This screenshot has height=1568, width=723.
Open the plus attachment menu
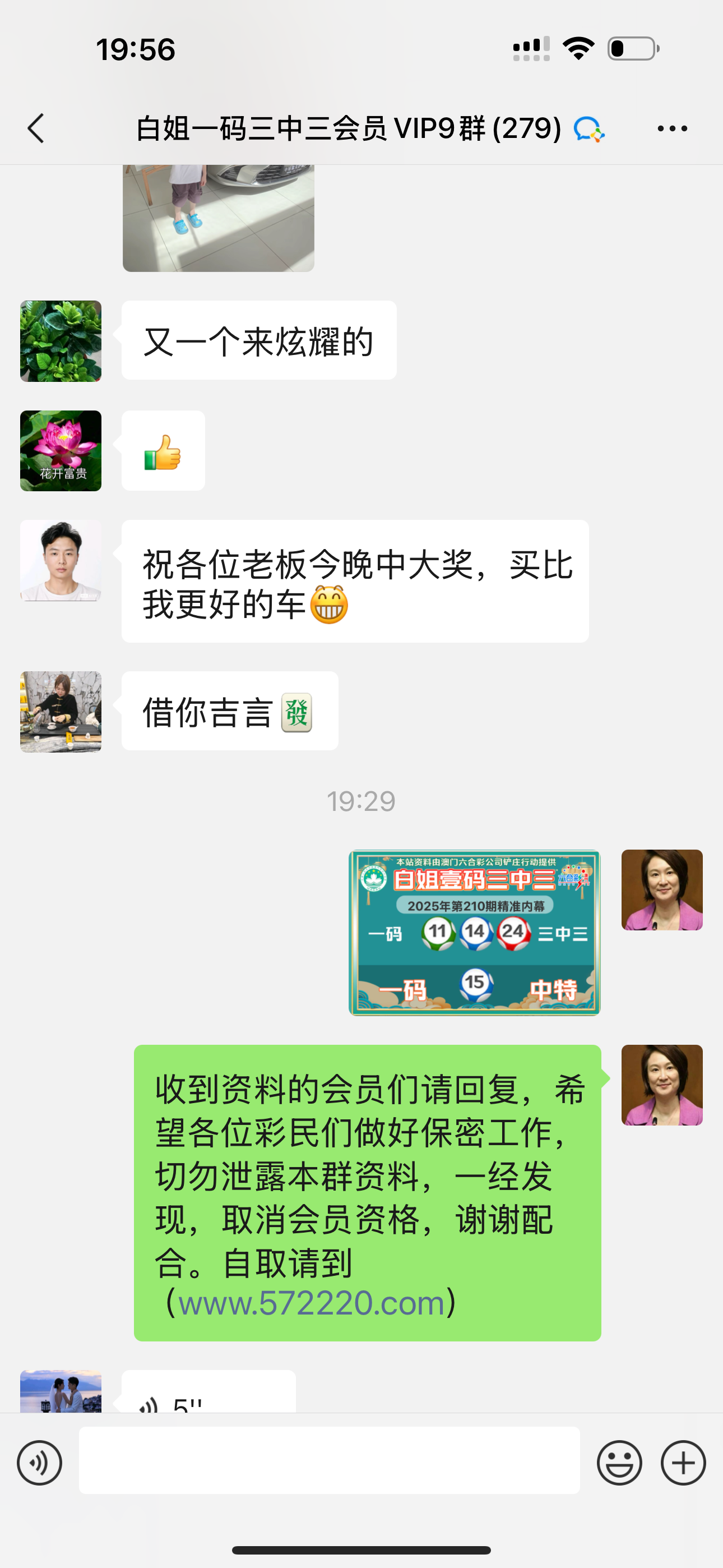pyautogui.click(x=683, y=1463)
